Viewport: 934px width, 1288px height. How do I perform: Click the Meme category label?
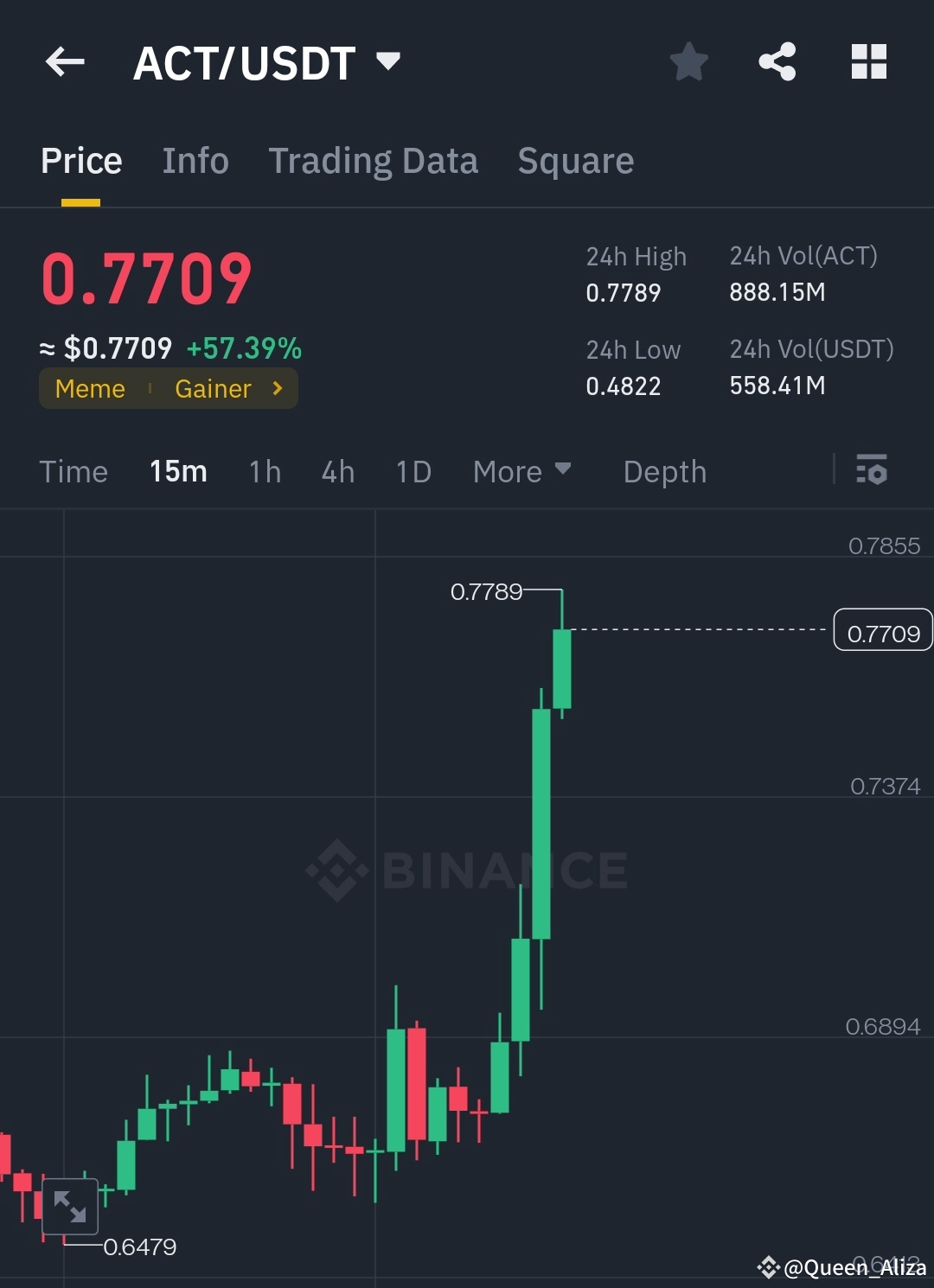tap(89, 388)
